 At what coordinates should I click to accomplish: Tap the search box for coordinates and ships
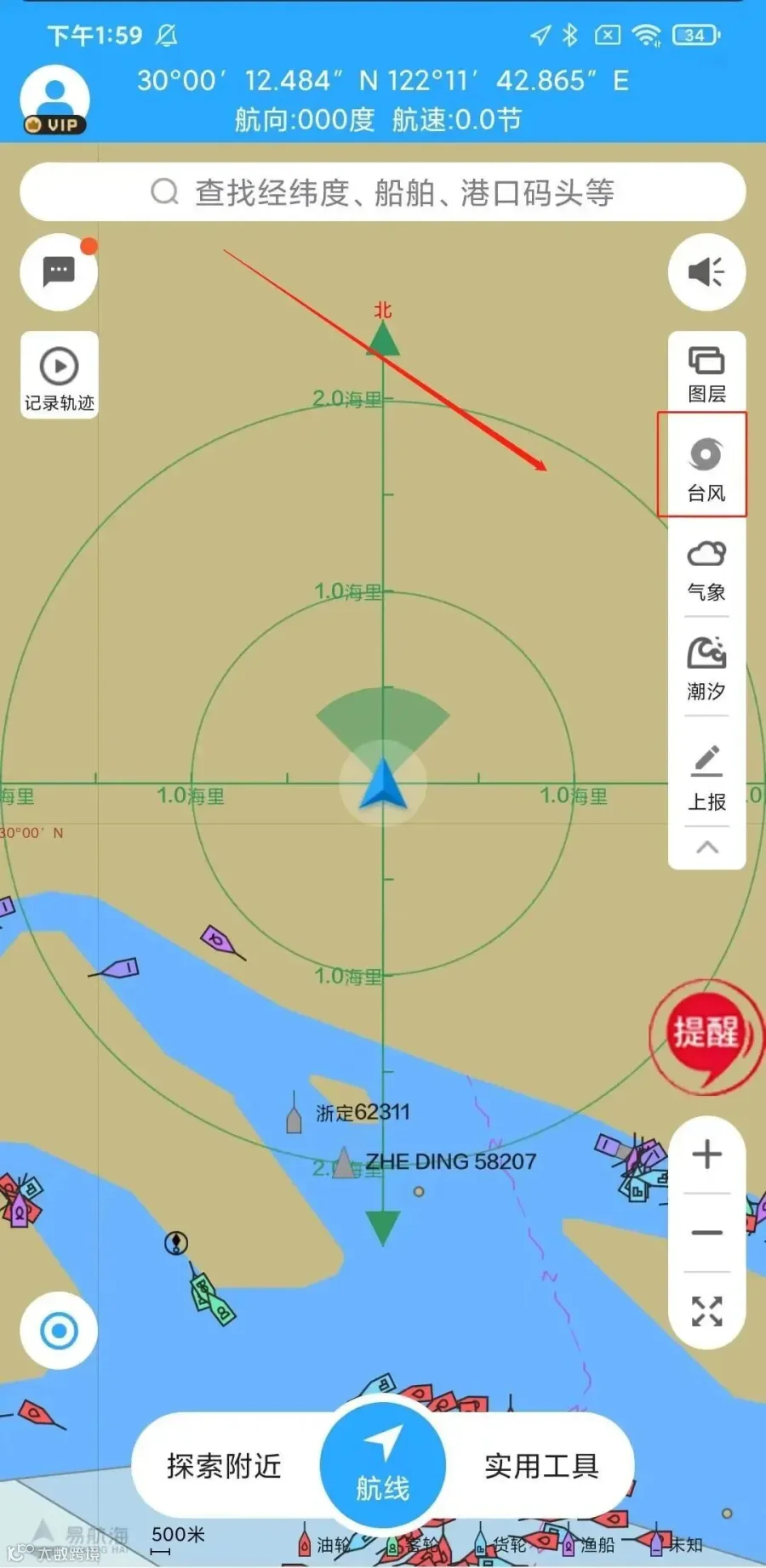(382, 192)
